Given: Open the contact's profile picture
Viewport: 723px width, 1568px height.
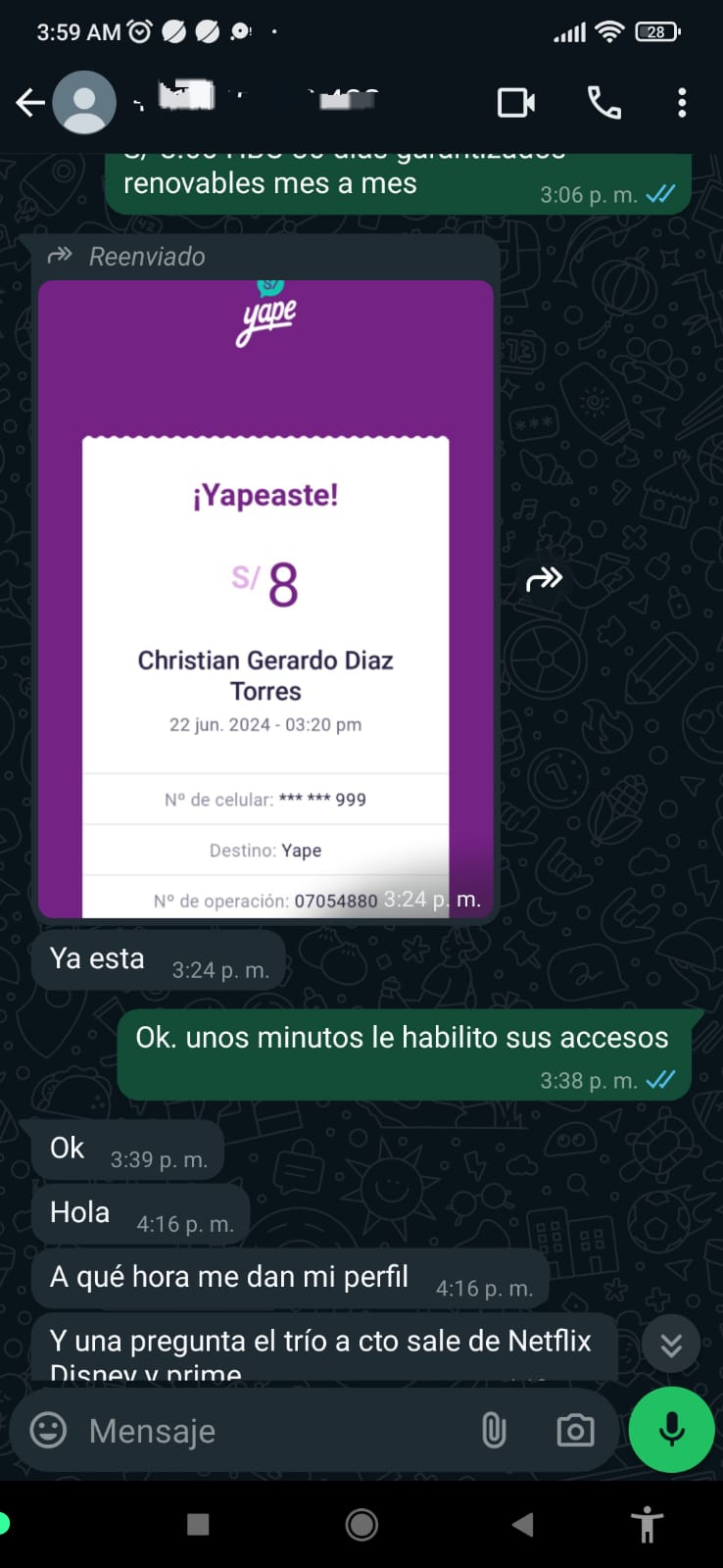Looking at the screenshot, I should pyautogui.click(x=84, y=103).
